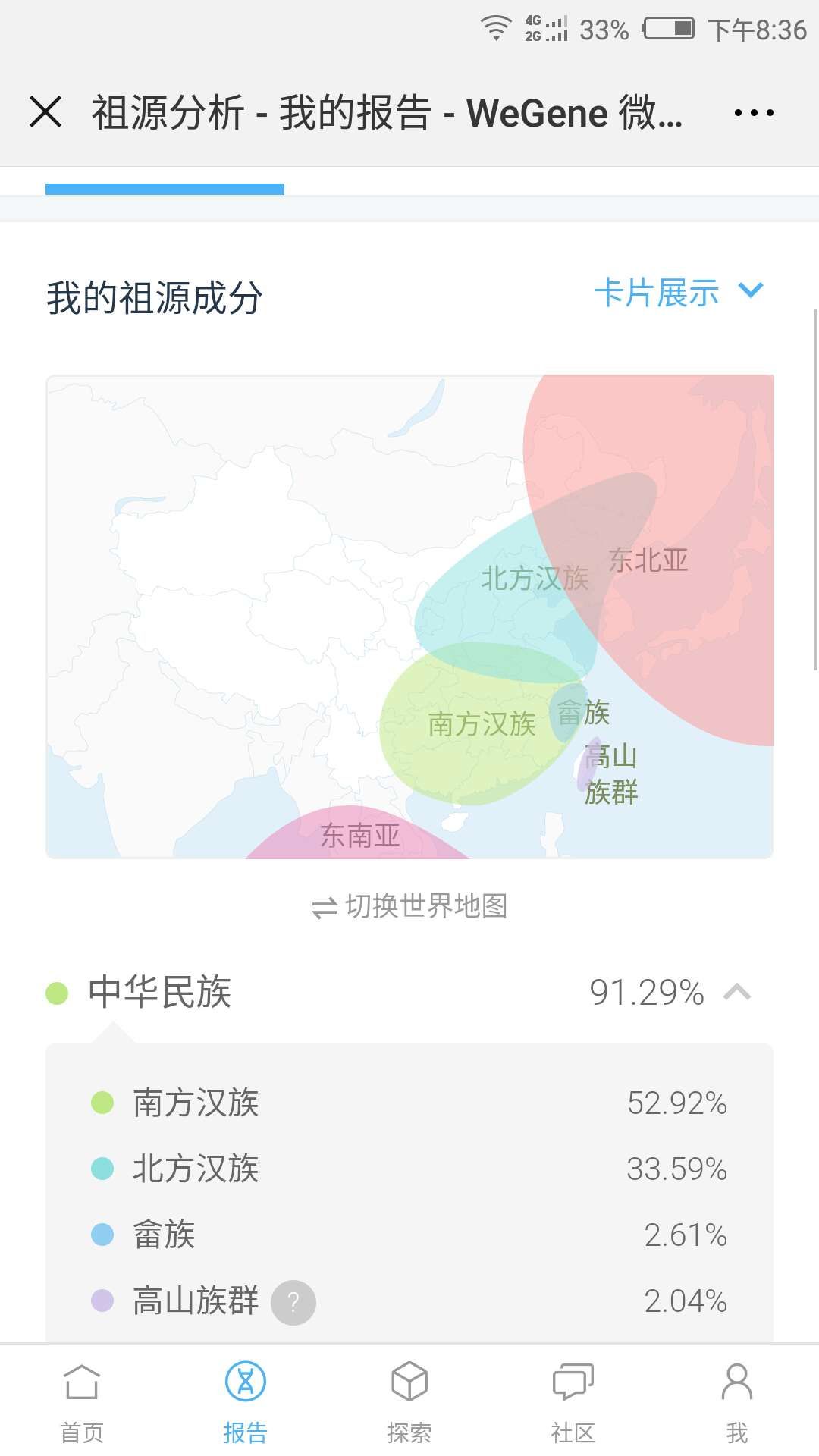Switch to the 探索 explore tab
The height and width of the screenshot is (1456, 819).
click(409, 1401)
